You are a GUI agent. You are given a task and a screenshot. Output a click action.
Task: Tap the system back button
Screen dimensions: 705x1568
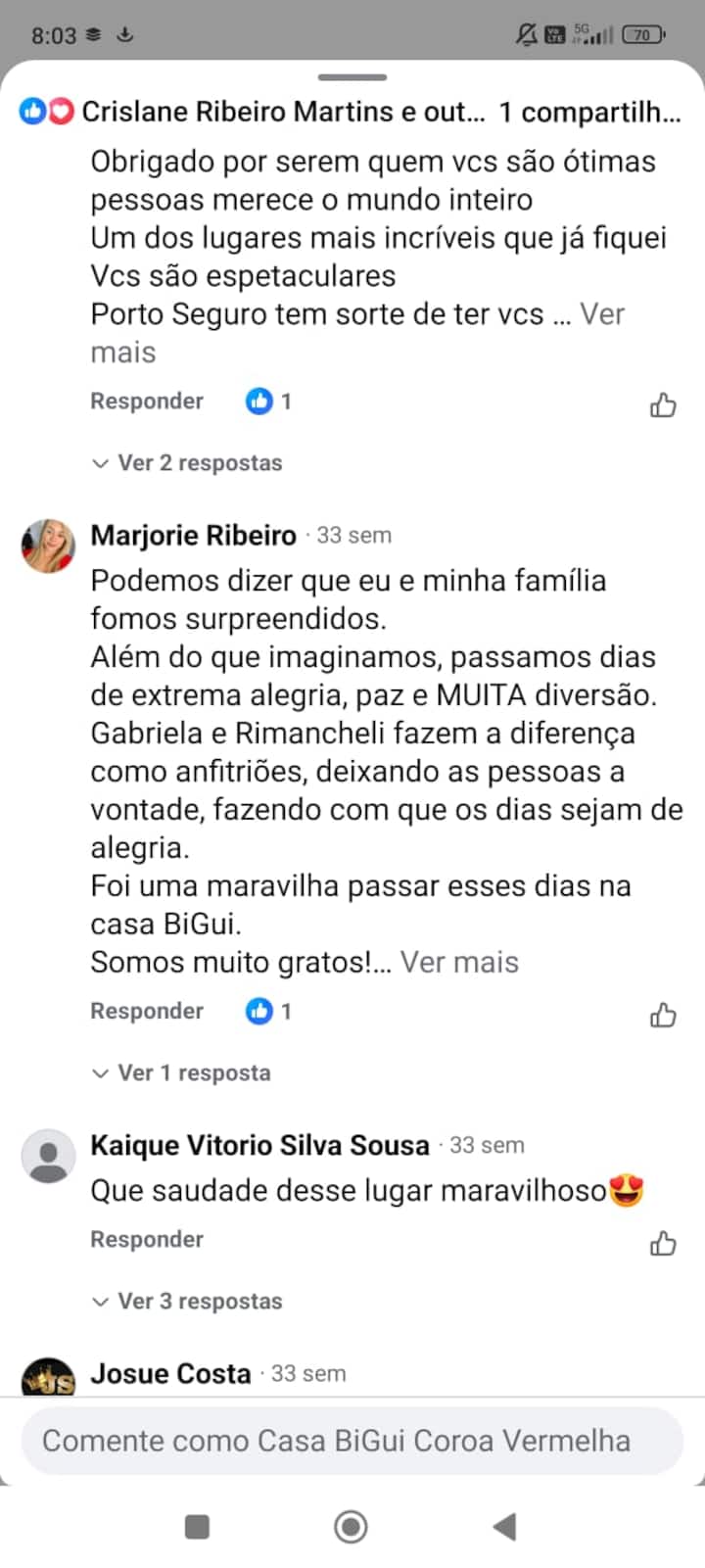(x=504, y=1526)
